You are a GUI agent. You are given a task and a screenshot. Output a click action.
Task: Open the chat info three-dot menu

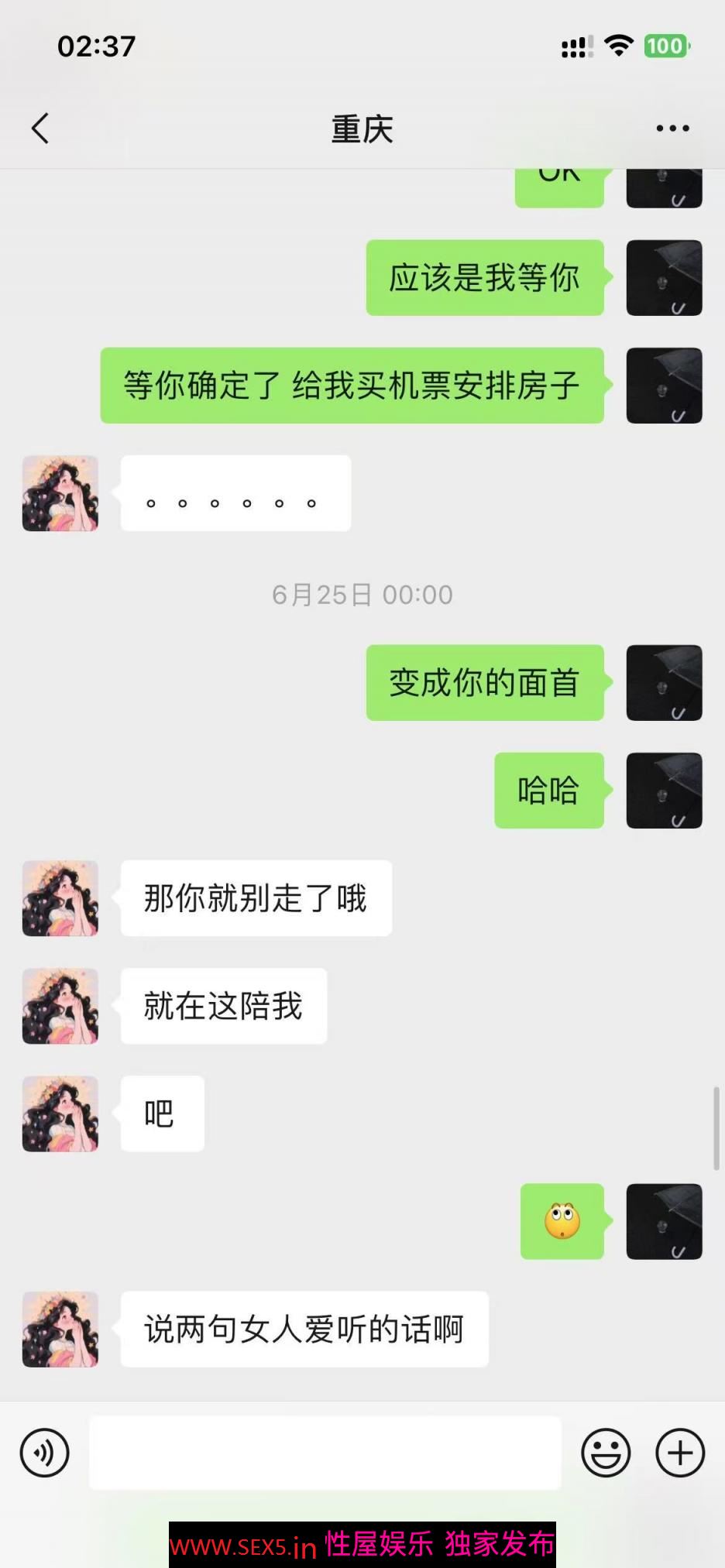672,129
